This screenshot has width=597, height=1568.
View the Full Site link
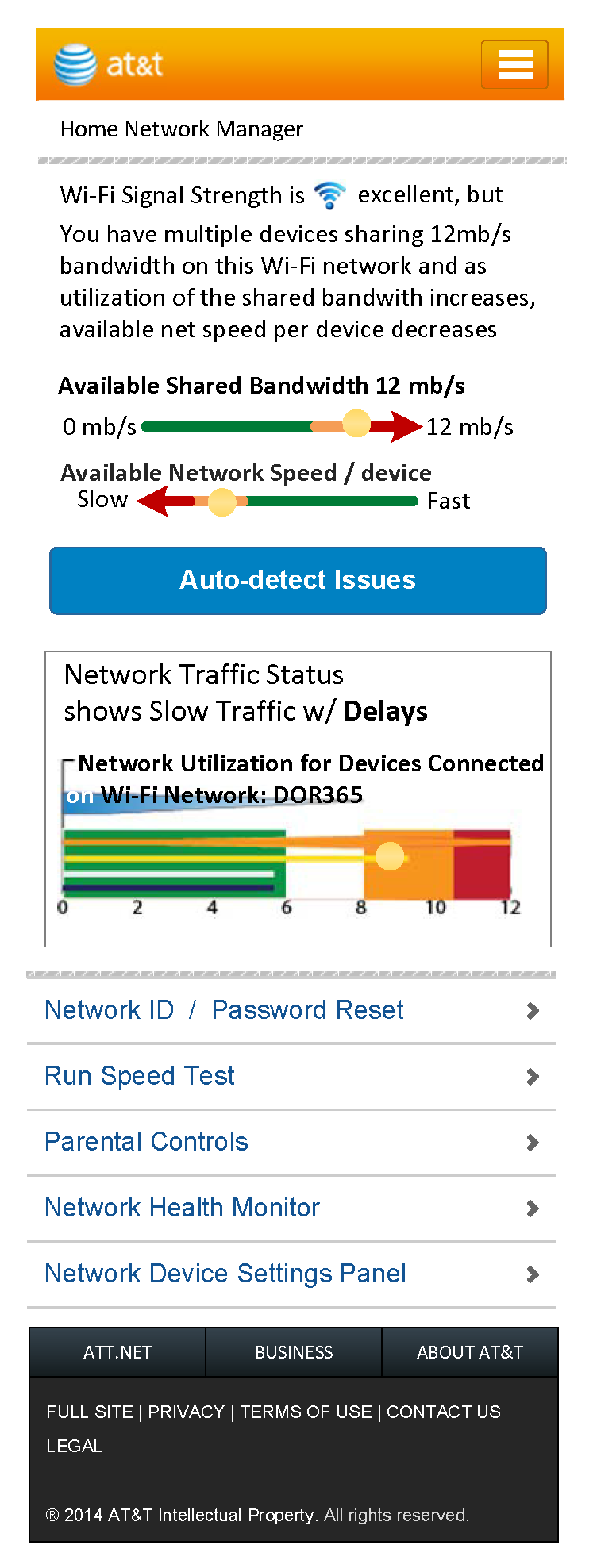90,1412
